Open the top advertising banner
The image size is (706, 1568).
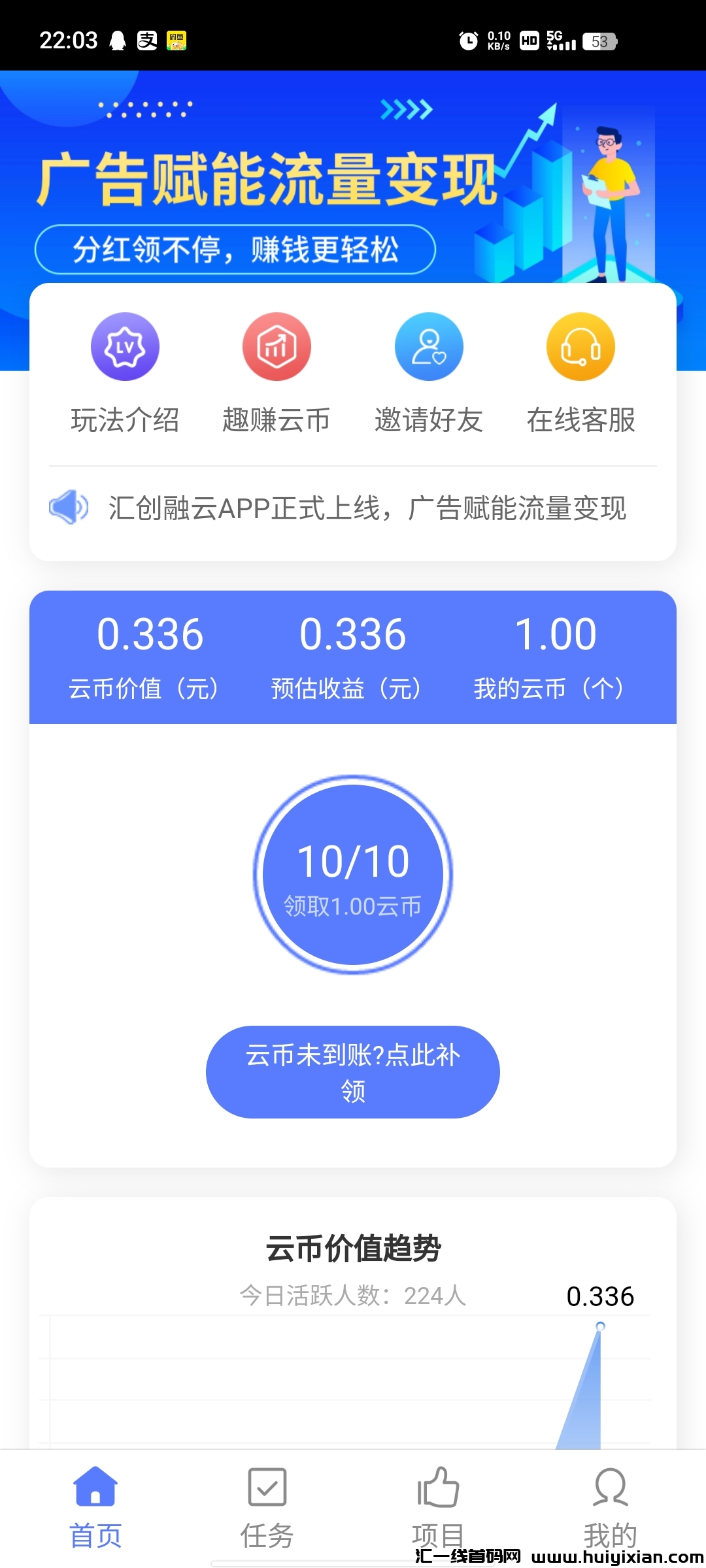click(x=353, y=183)
